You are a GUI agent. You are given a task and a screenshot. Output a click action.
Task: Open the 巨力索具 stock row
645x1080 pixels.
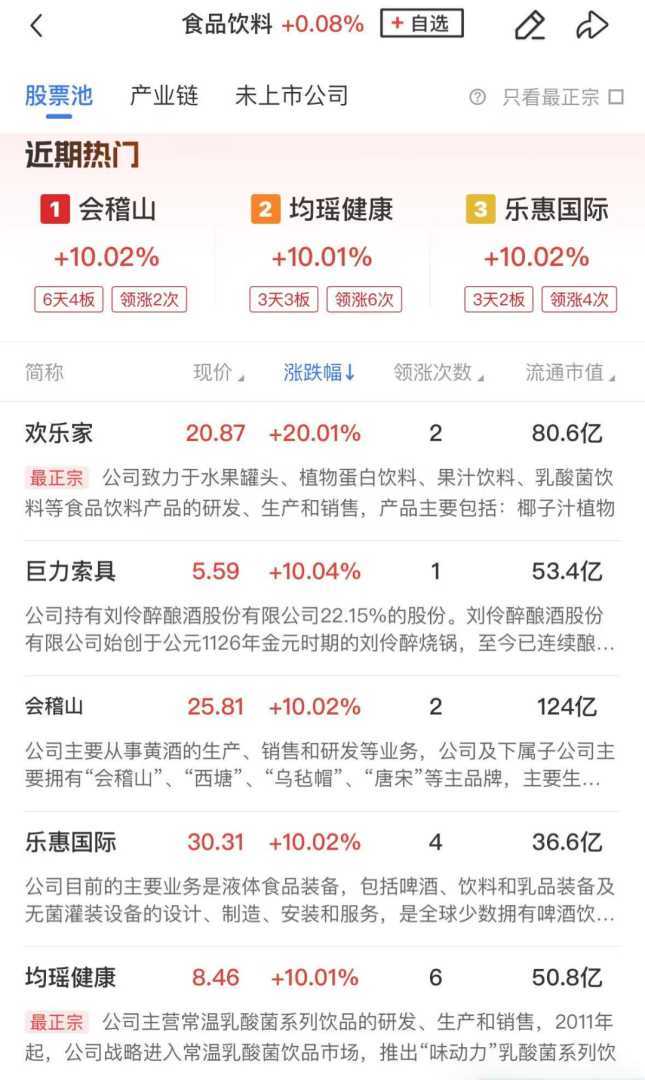coord(70,572)
